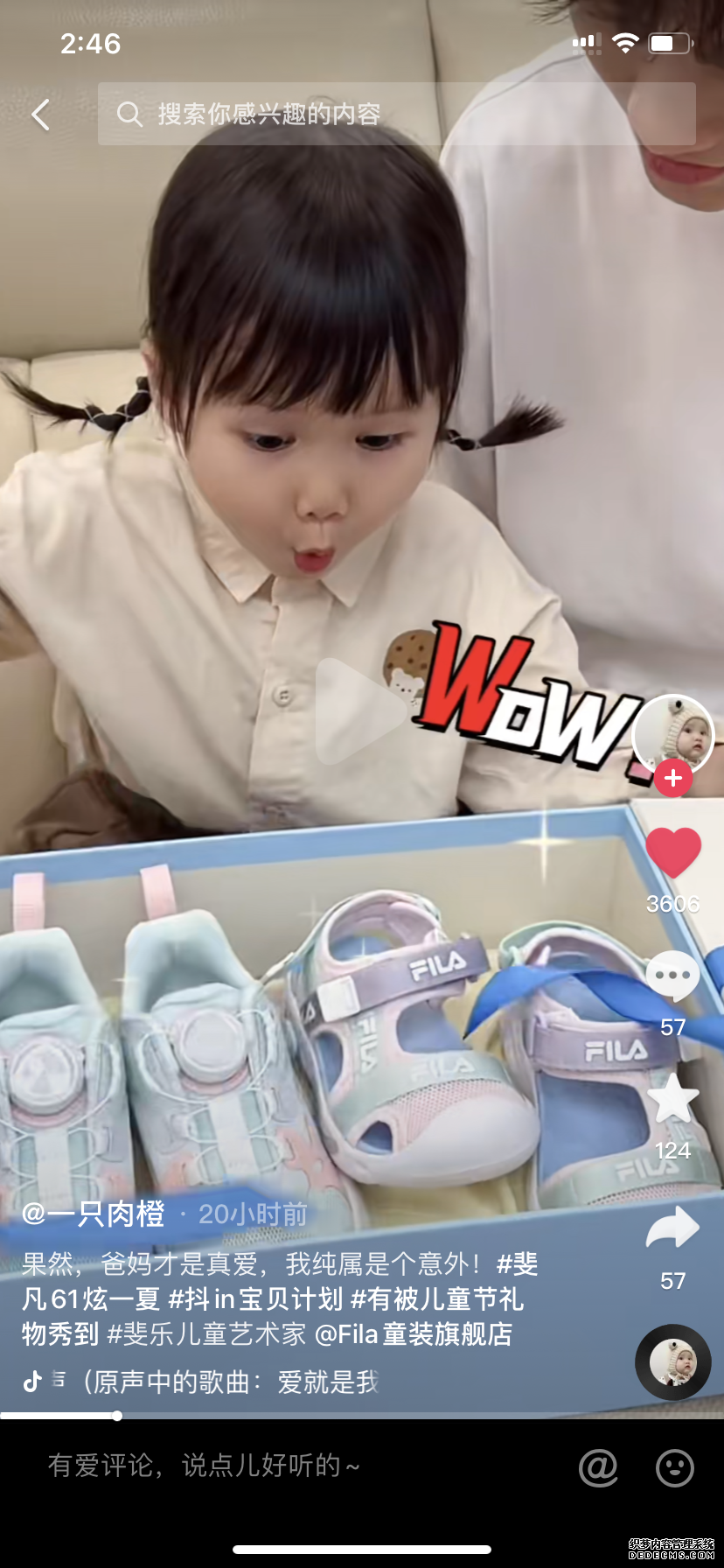Image resolution: width=724 pixels, height=1568 pixels.
Task: Open the creator's avatar profile
Action: tap(672, 732)
